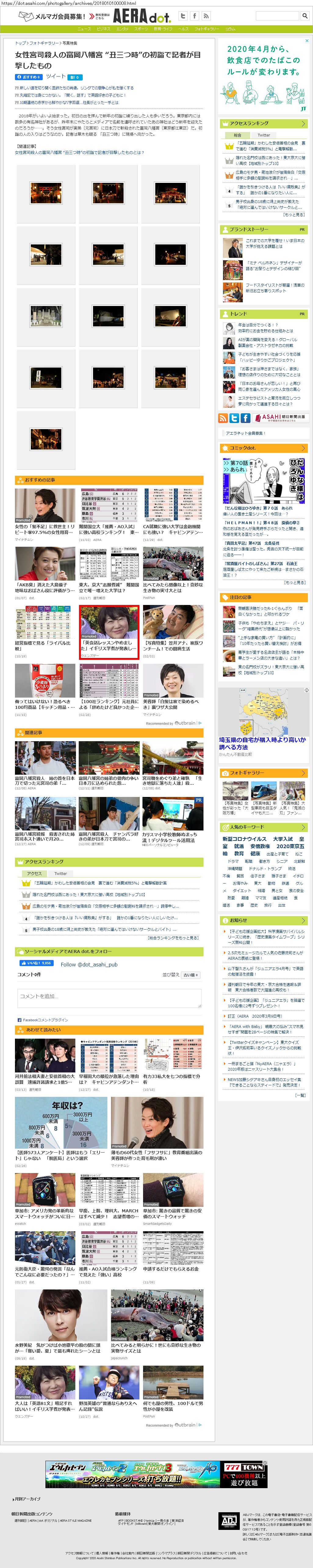
Task: Open the AERA dot. Facebook icon in header
Action: click(195, 16)
